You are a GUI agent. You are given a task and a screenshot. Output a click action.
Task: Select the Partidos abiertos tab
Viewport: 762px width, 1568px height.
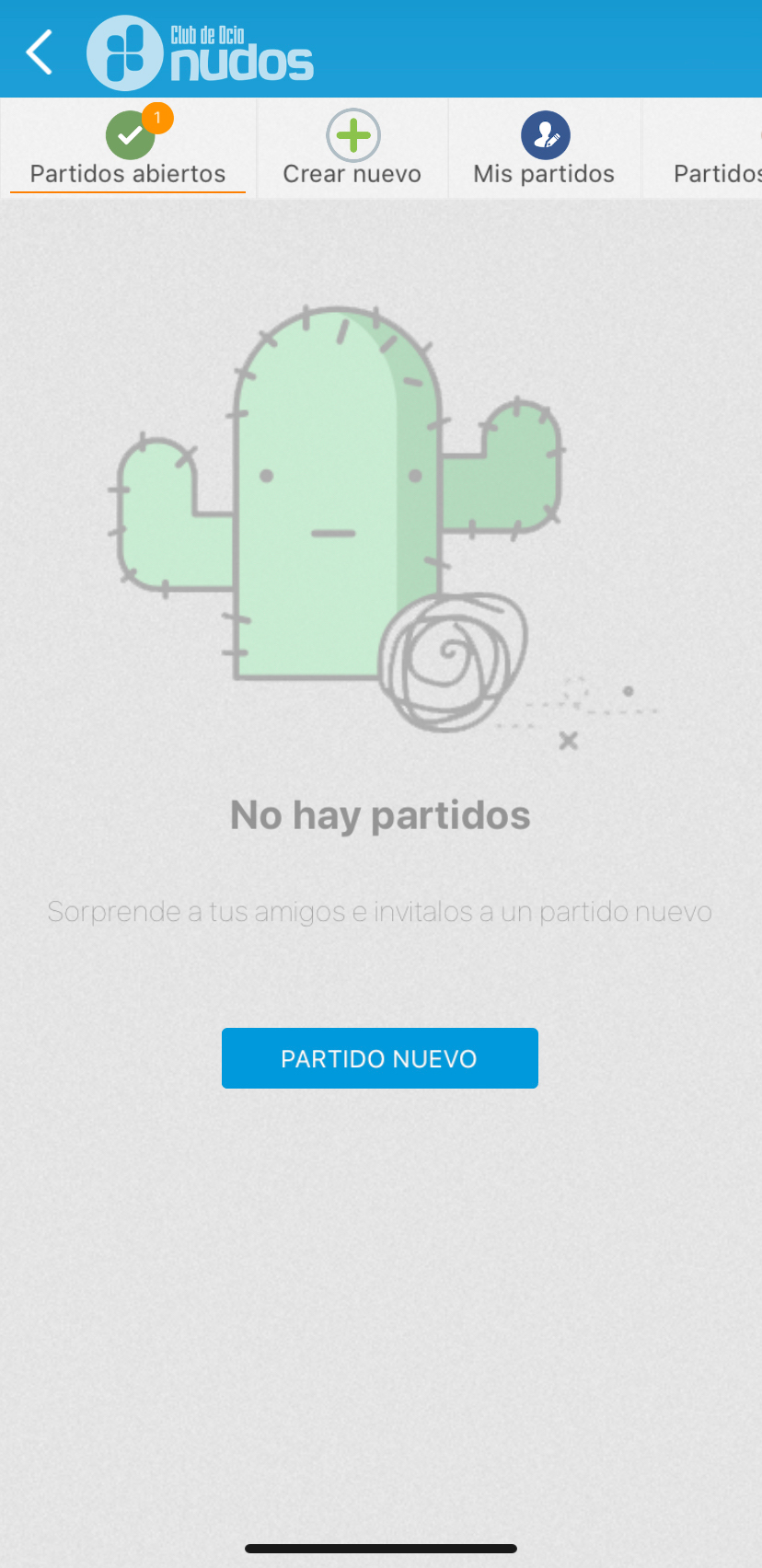pos(128,148)
